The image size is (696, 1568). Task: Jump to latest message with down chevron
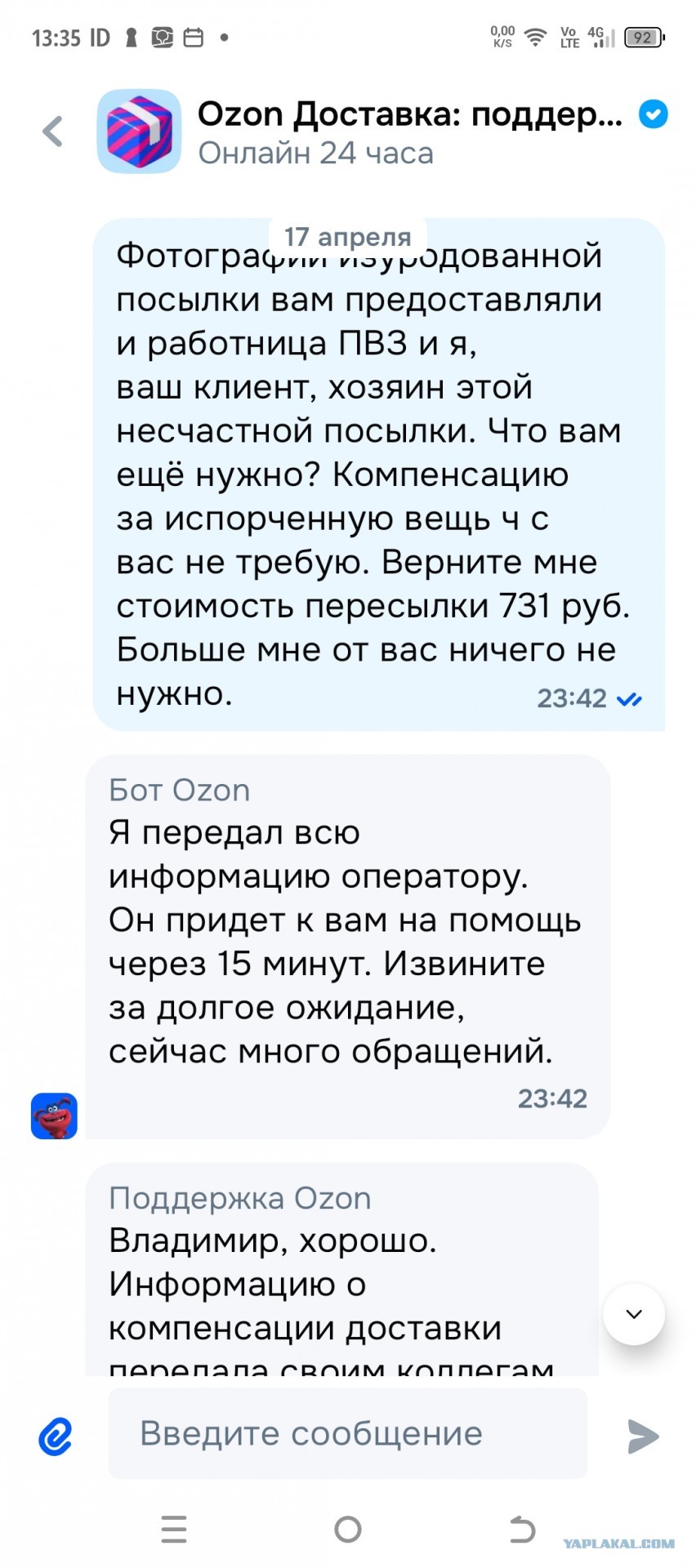(634, 1314)
